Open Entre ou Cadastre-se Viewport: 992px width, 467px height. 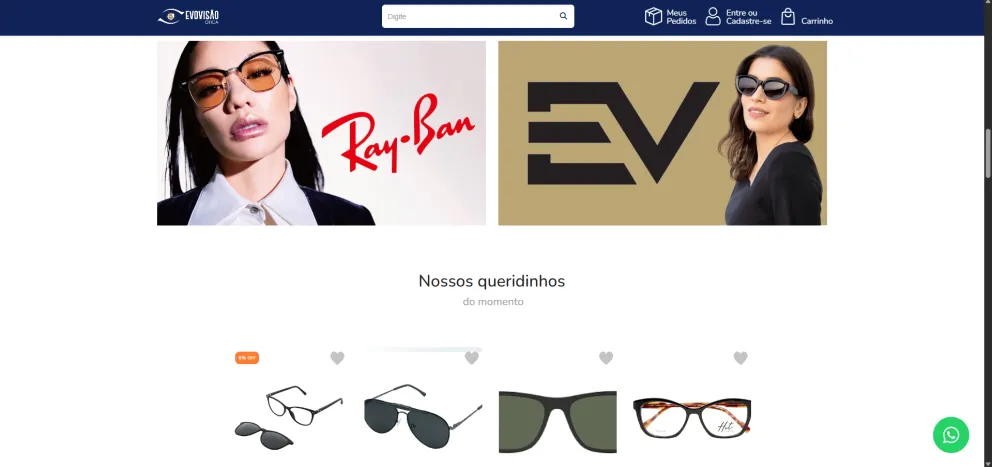(739, 17)
